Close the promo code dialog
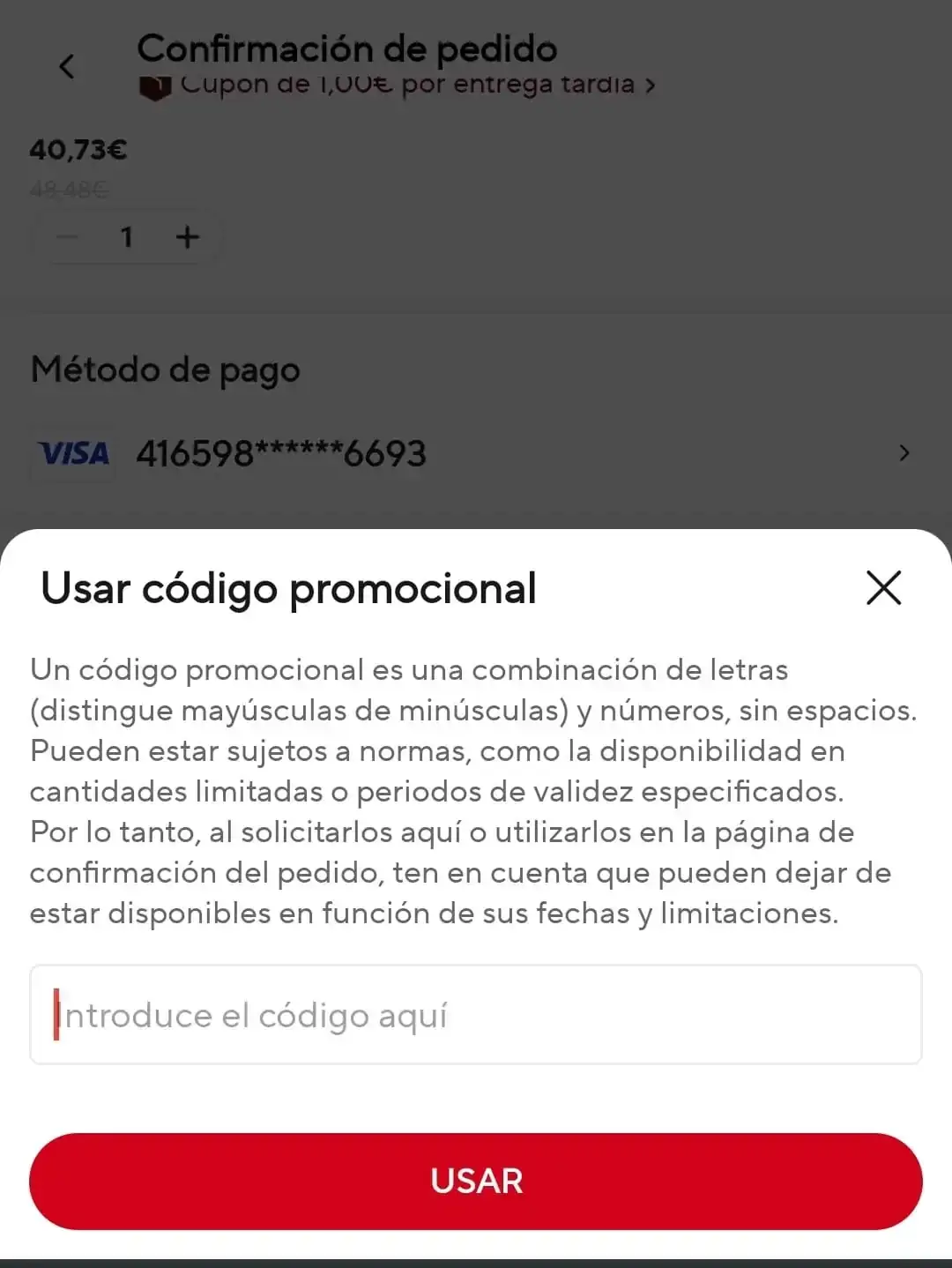The image size is (952, 1268). 883,588
